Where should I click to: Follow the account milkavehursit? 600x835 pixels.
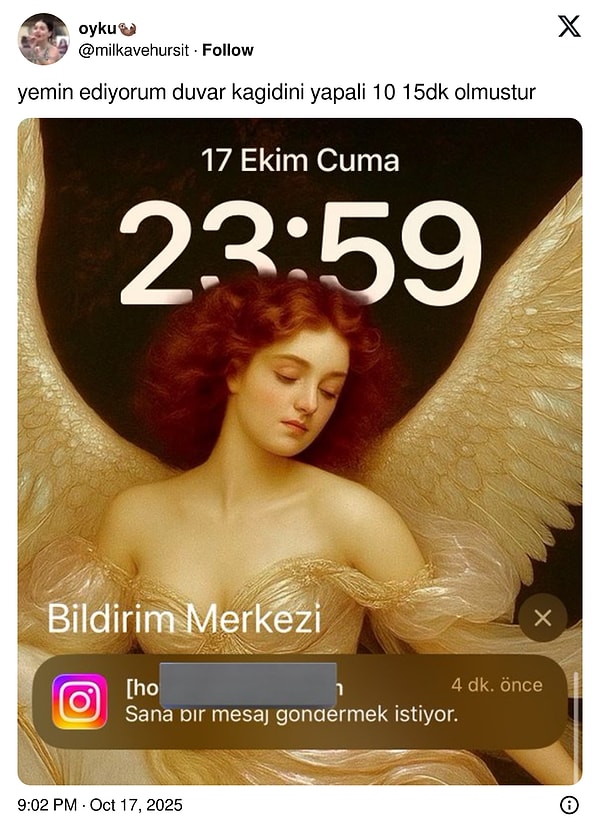228,50
